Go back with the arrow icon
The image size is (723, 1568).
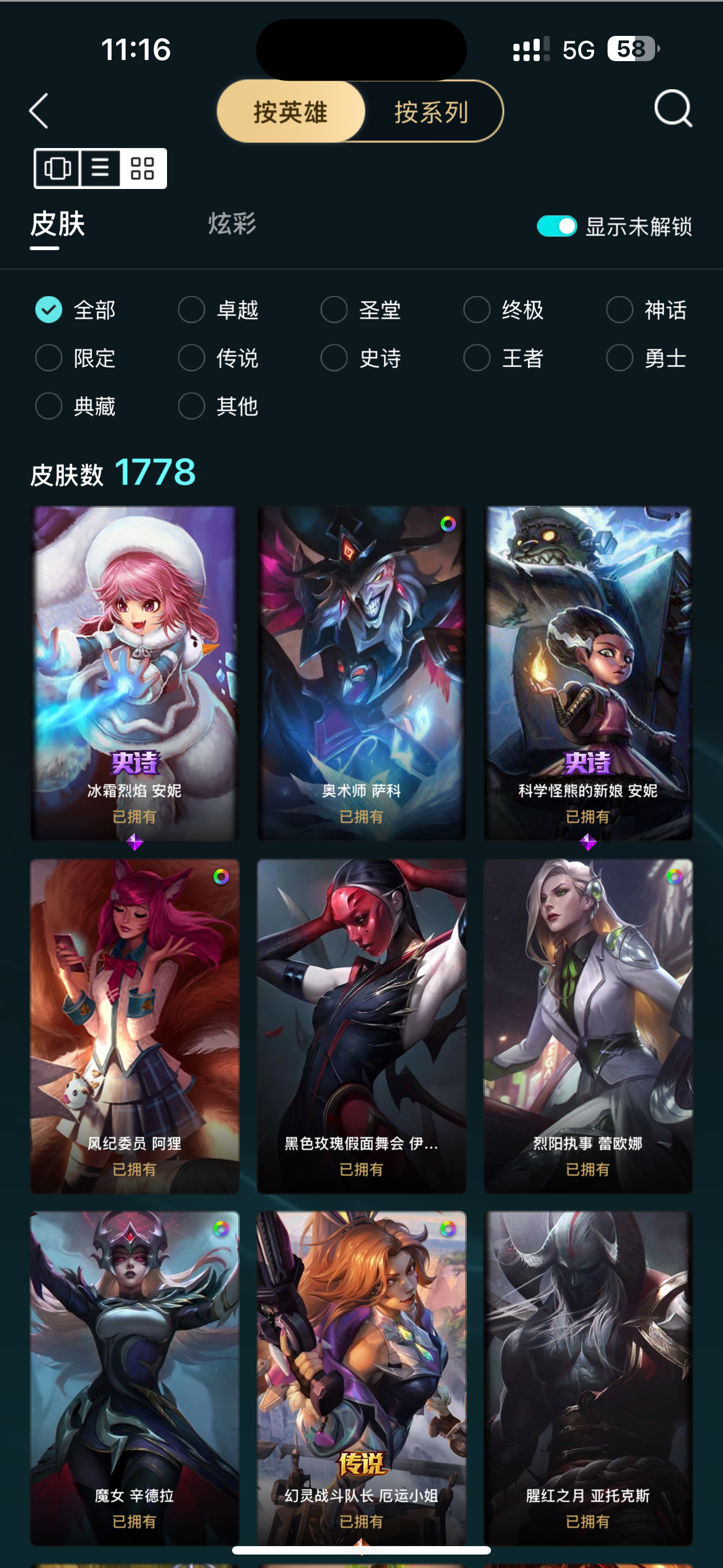pyautogui.click(x=39, y=111)
